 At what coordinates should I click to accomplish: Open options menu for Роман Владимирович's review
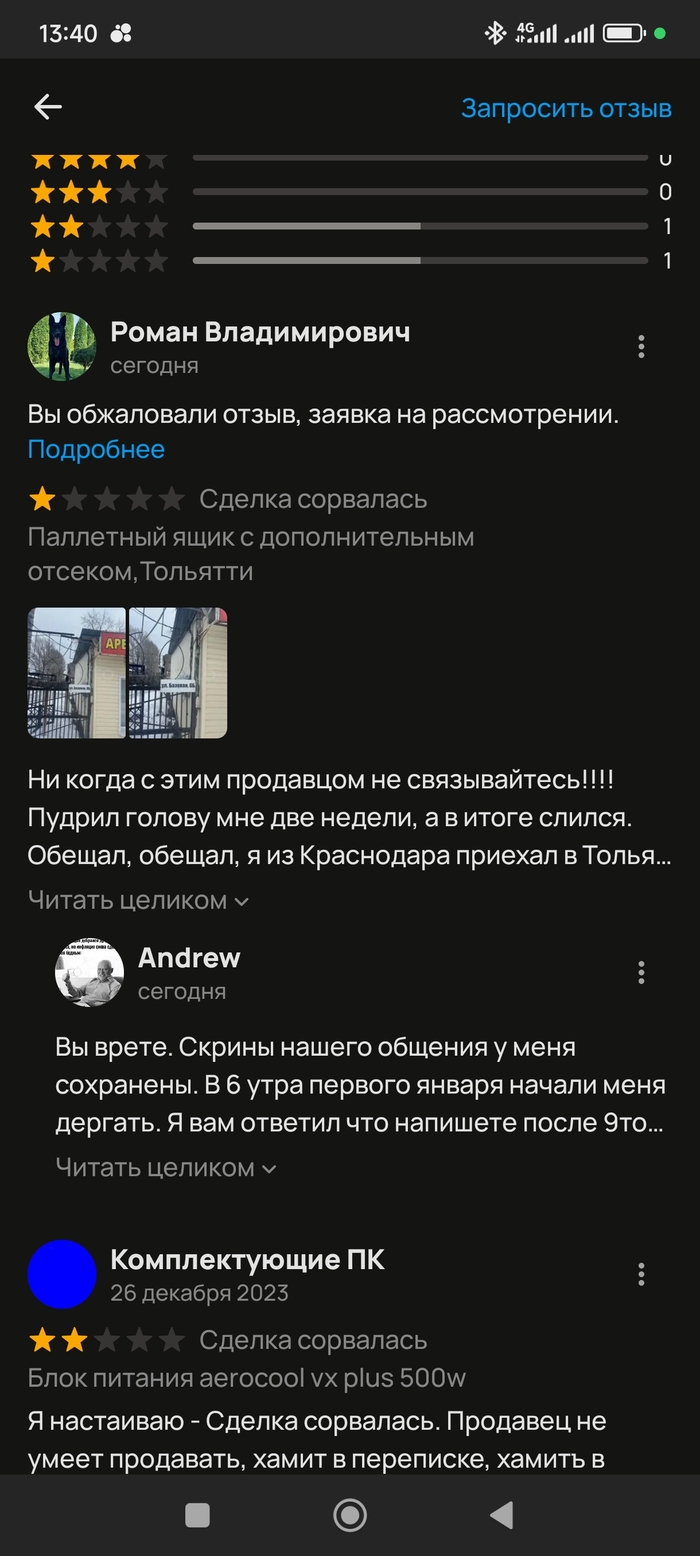(x=641, y=346)
